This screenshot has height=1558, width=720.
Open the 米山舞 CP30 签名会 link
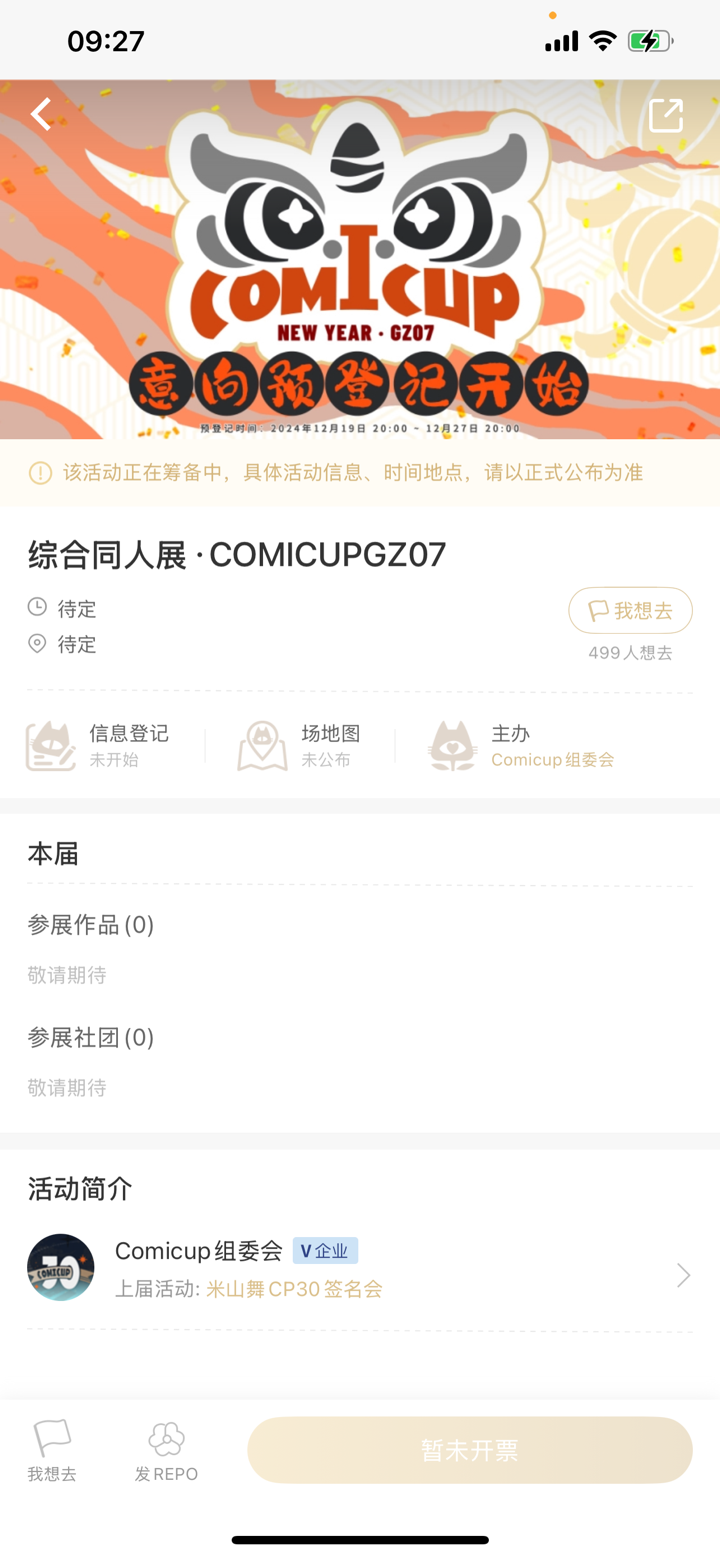point(293,1289)
